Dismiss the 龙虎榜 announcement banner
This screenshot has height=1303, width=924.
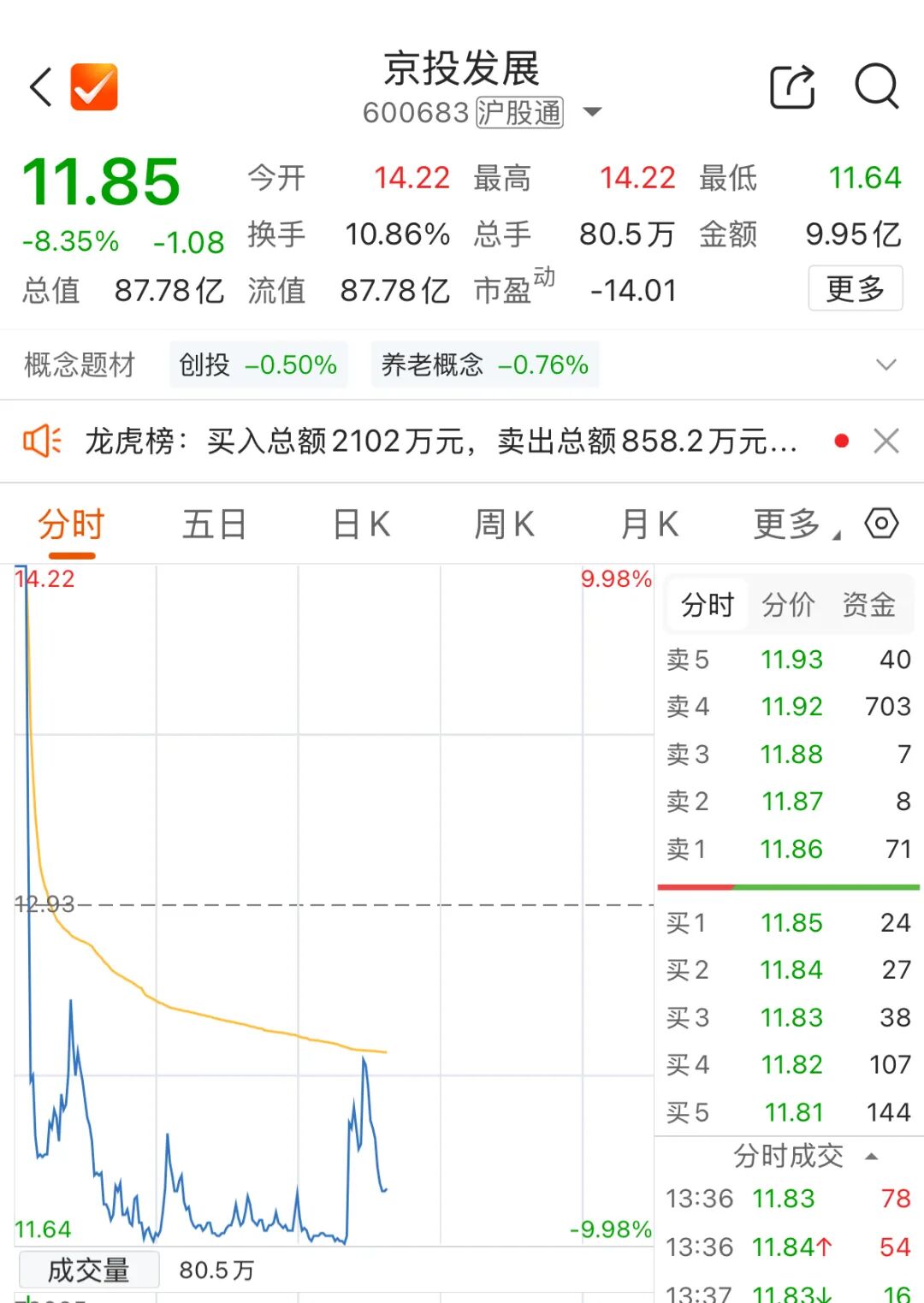click(x=886, y=441)
